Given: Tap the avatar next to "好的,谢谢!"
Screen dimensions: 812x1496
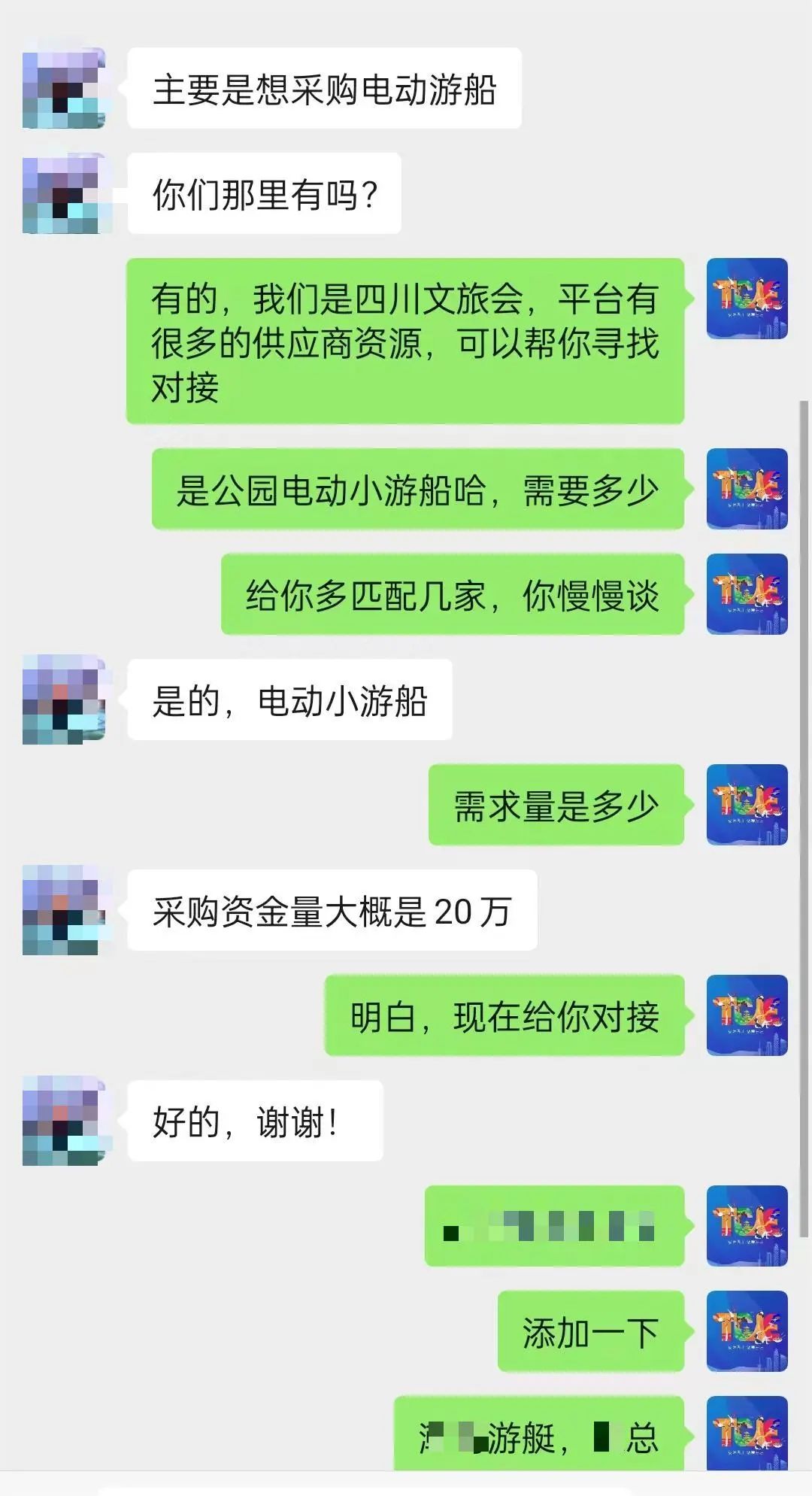Looking at the screenshot, I should [64, 1121].
